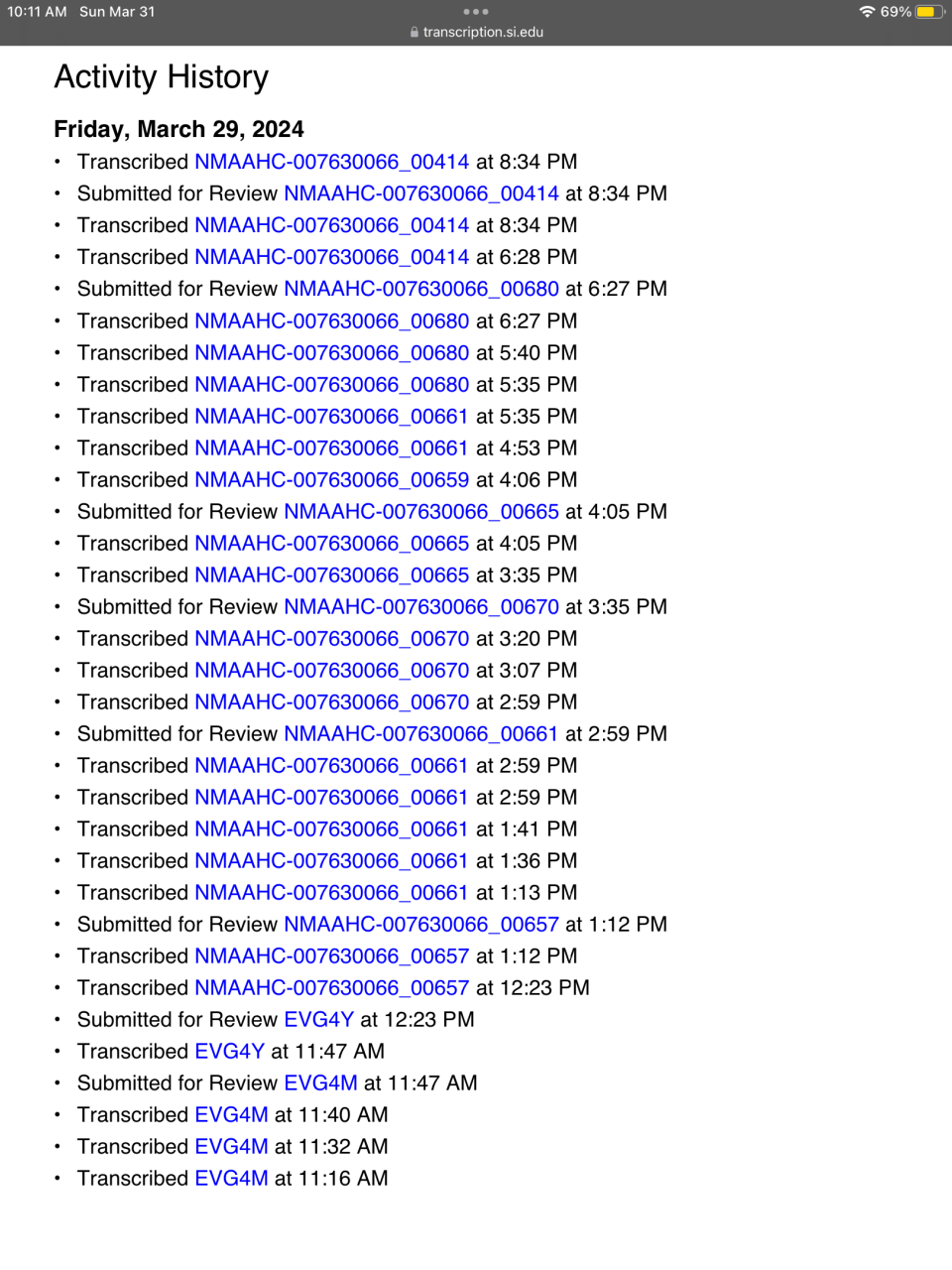Open 00414 link submitted for review at 8:34 PM
The height and width of the screenshot is (1270, 952).
(x=420, y=193)
